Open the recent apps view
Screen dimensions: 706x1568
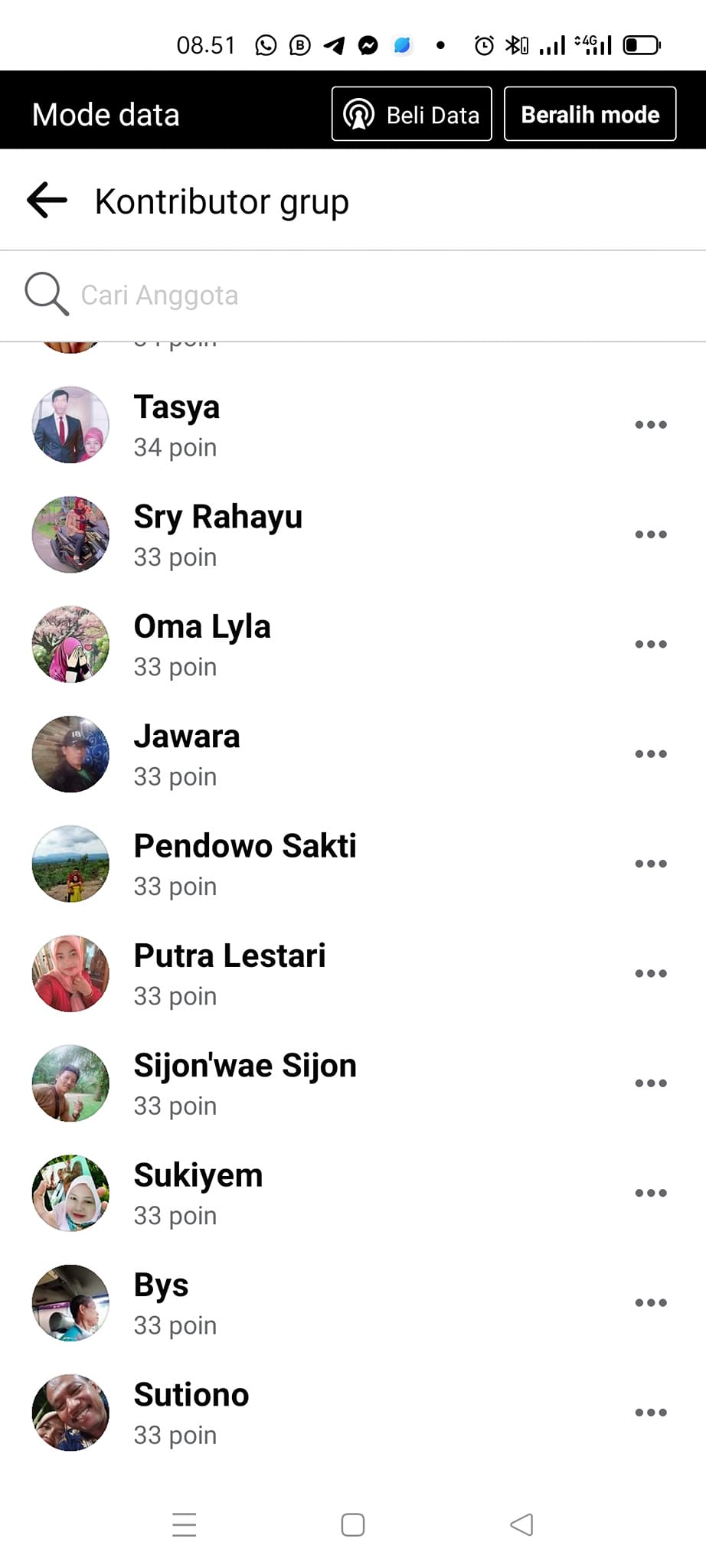185,1524
